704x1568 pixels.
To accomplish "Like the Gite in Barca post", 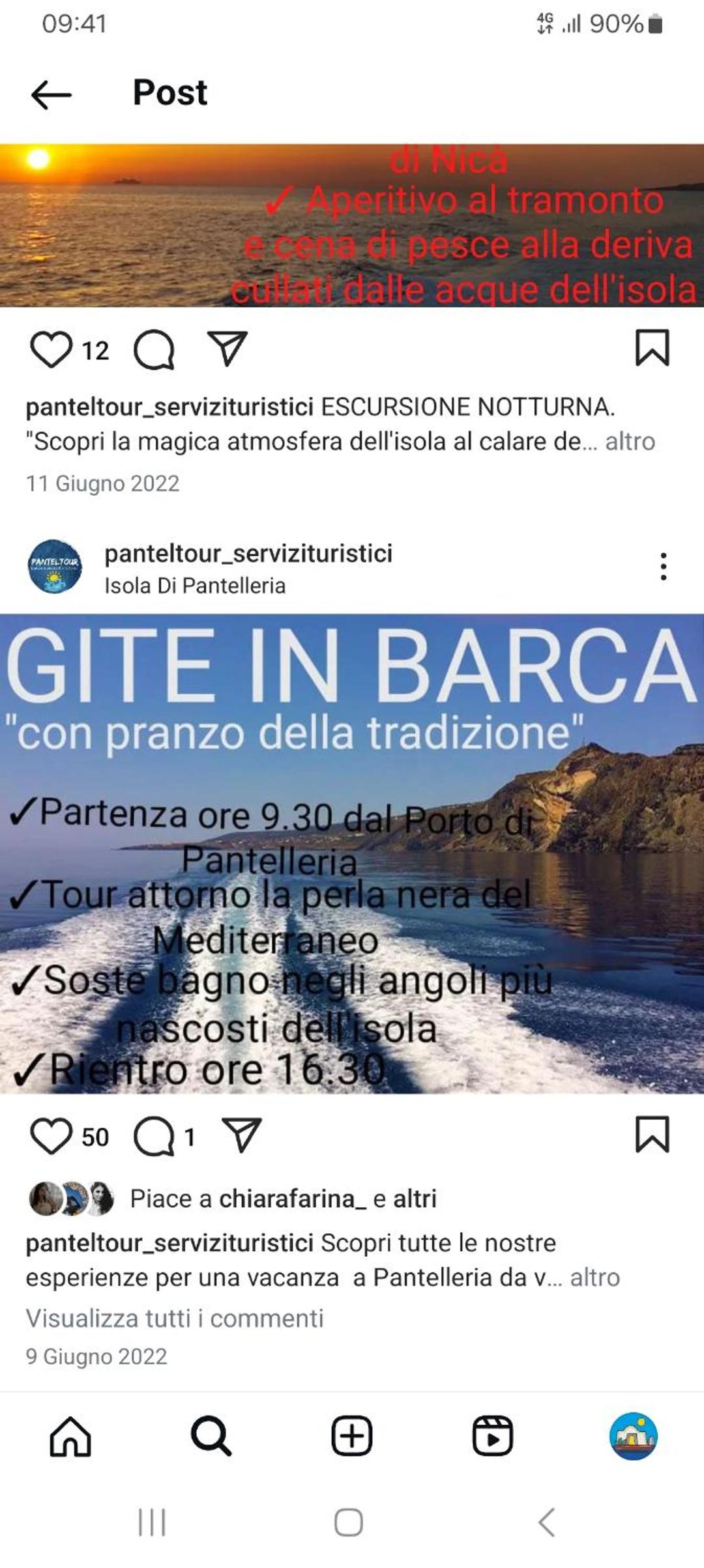I will pos(51,1136).
